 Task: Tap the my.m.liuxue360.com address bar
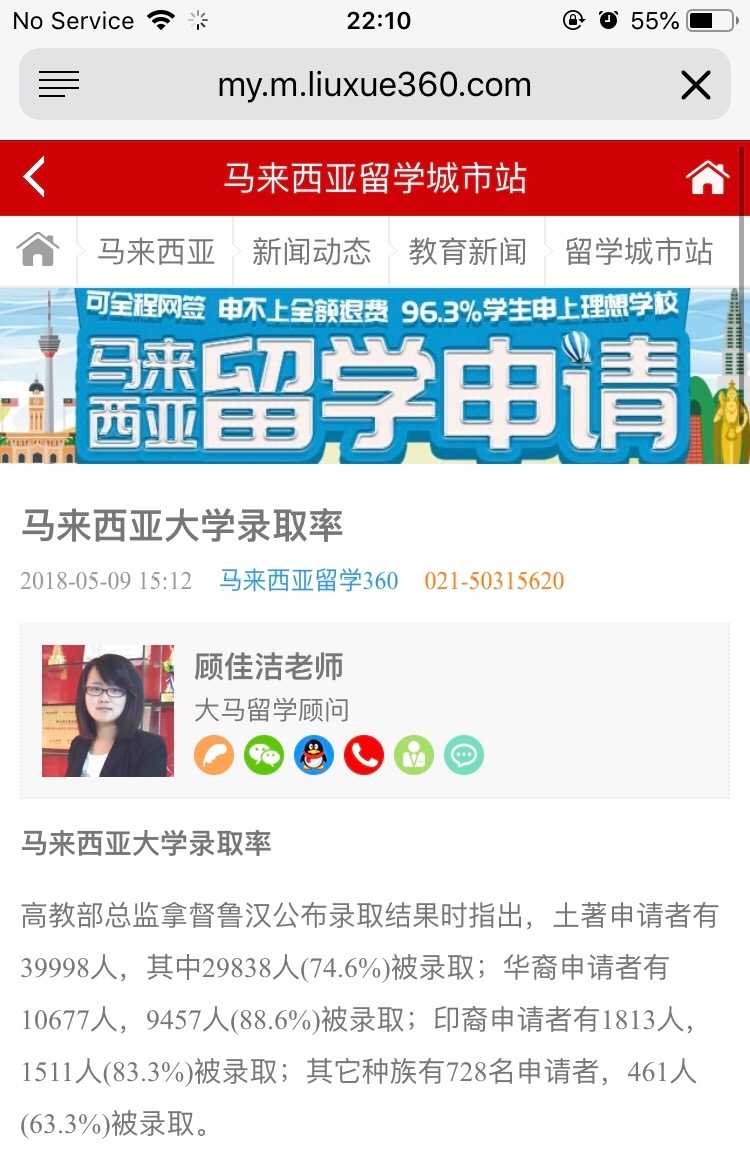pyautogui.click(x=374, y=85)
